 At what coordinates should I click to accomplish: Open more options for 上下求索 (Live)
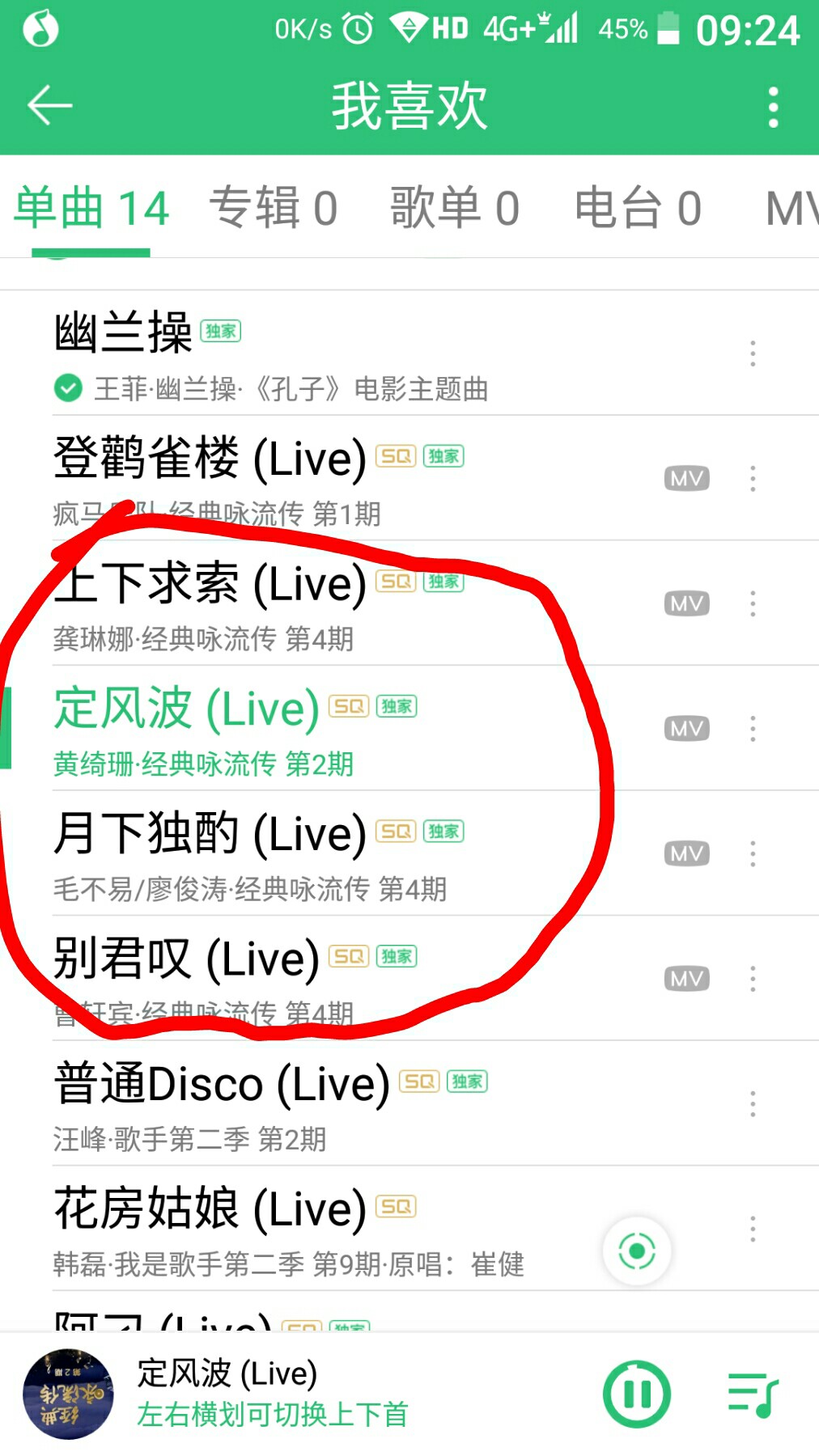pos(753,603)
